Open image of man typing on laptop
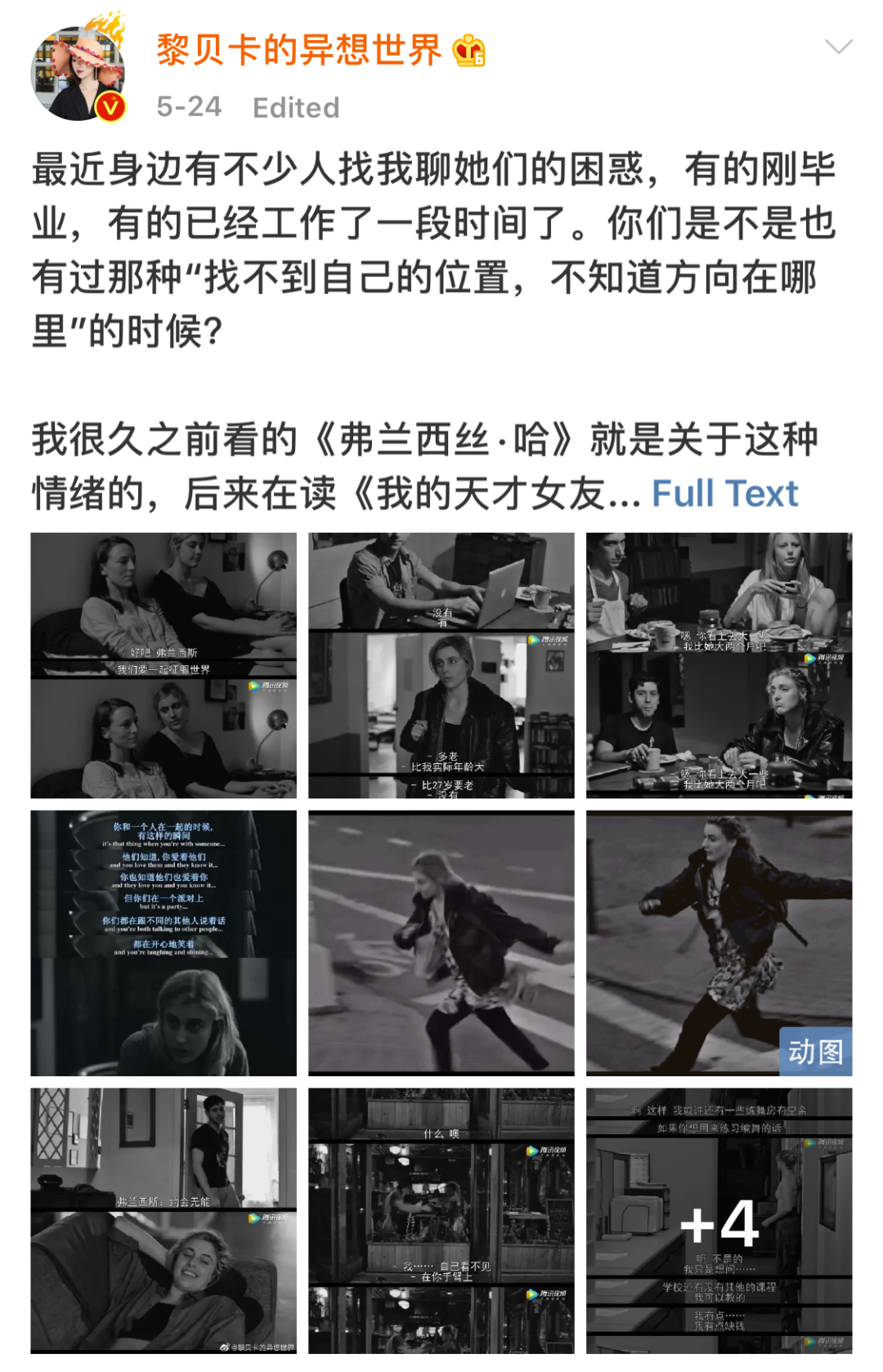The height and width of the screenshot is (1372, 883). tap(441, 665)
